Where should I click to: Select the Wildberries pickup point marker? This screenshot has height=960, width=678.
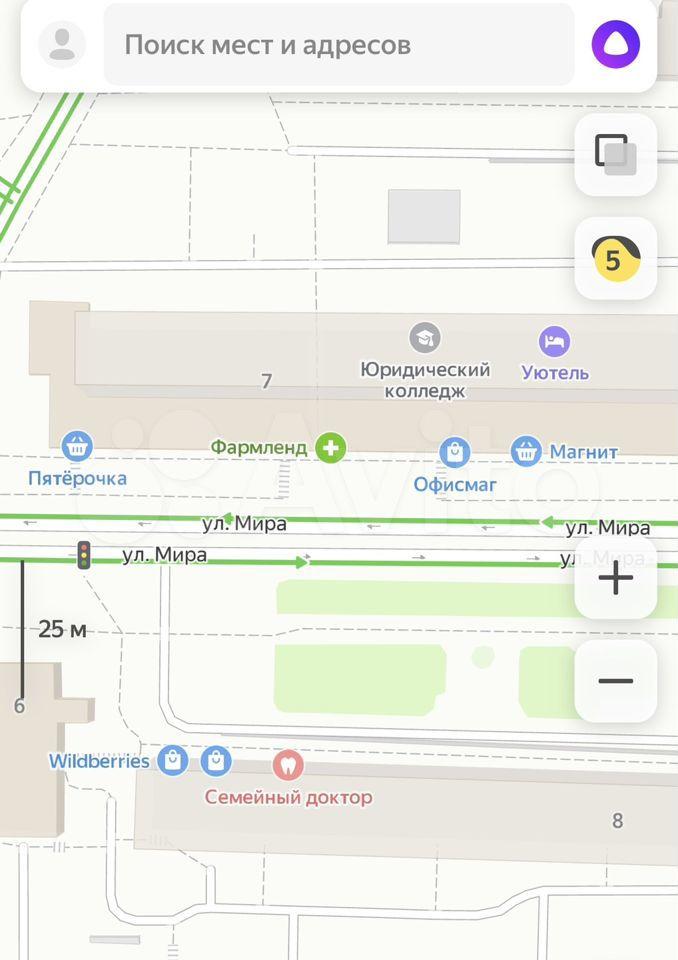[172, 761]
